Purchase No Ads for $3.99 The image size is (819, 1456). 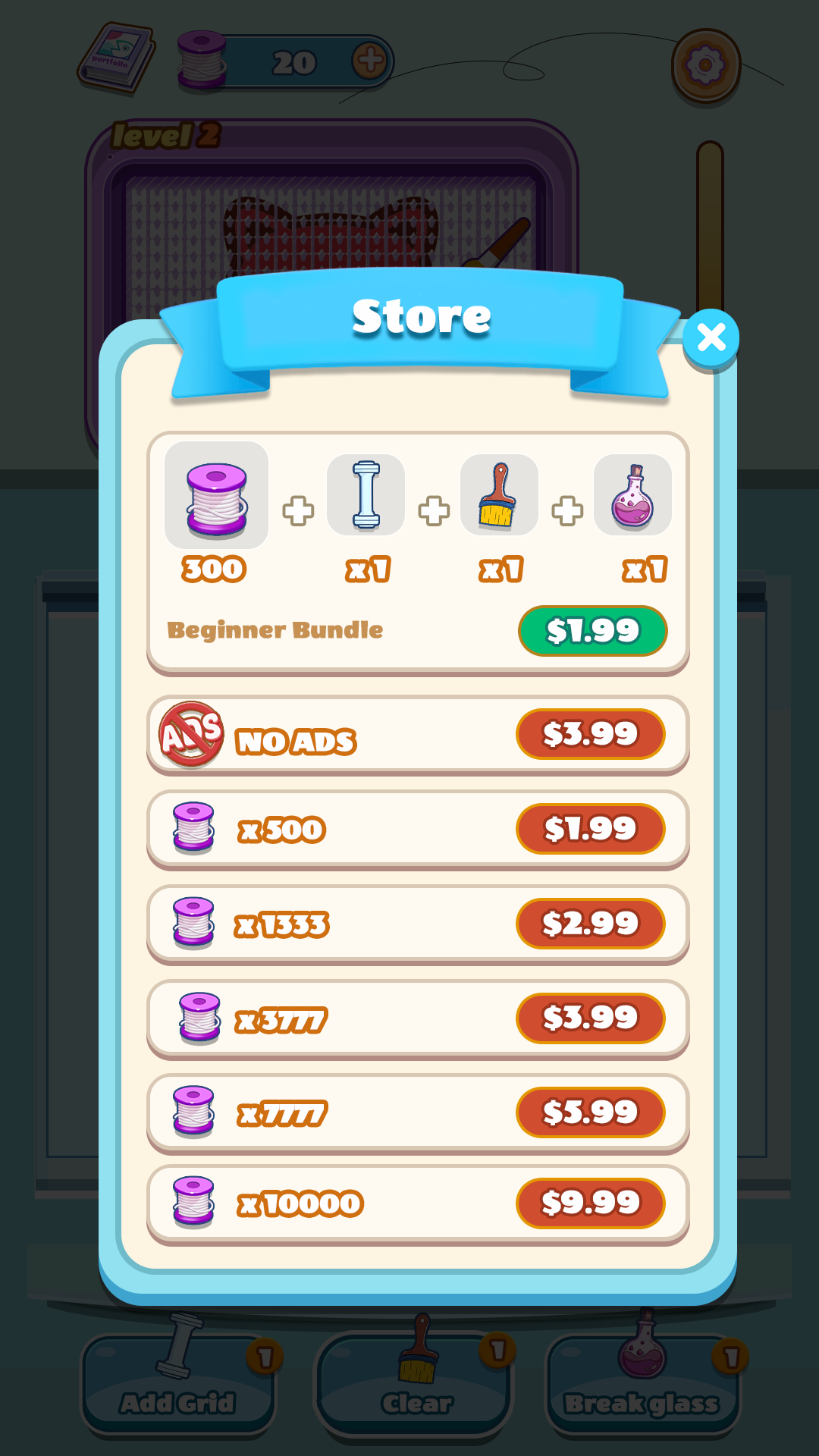[x=590, y=734]
